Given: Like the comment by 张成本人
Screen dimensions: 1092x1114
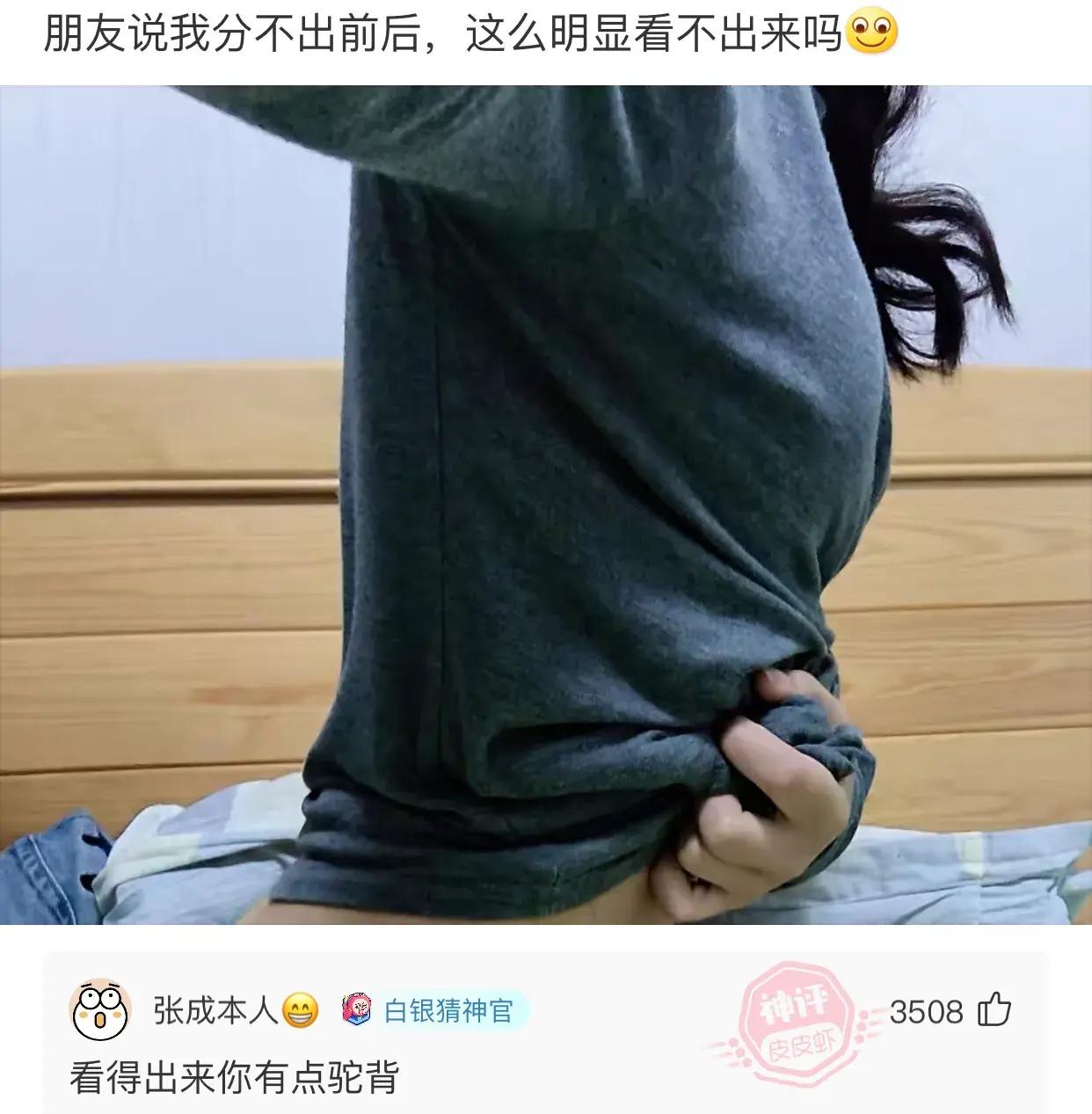Looking at the screenshot, I should pyautogui.click(x=994, y=1011).
